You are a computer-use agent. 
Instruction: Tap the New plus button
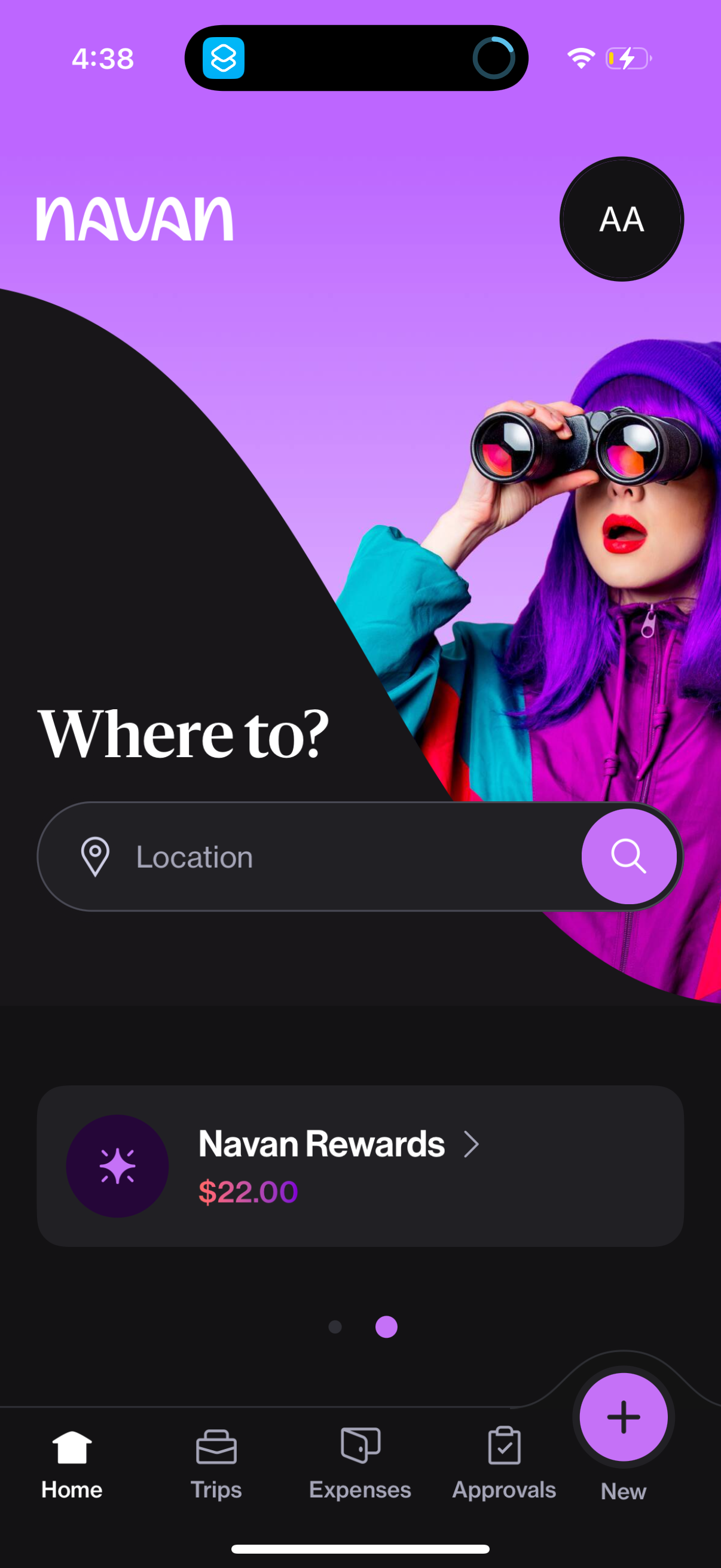(x=623, y=1418)
